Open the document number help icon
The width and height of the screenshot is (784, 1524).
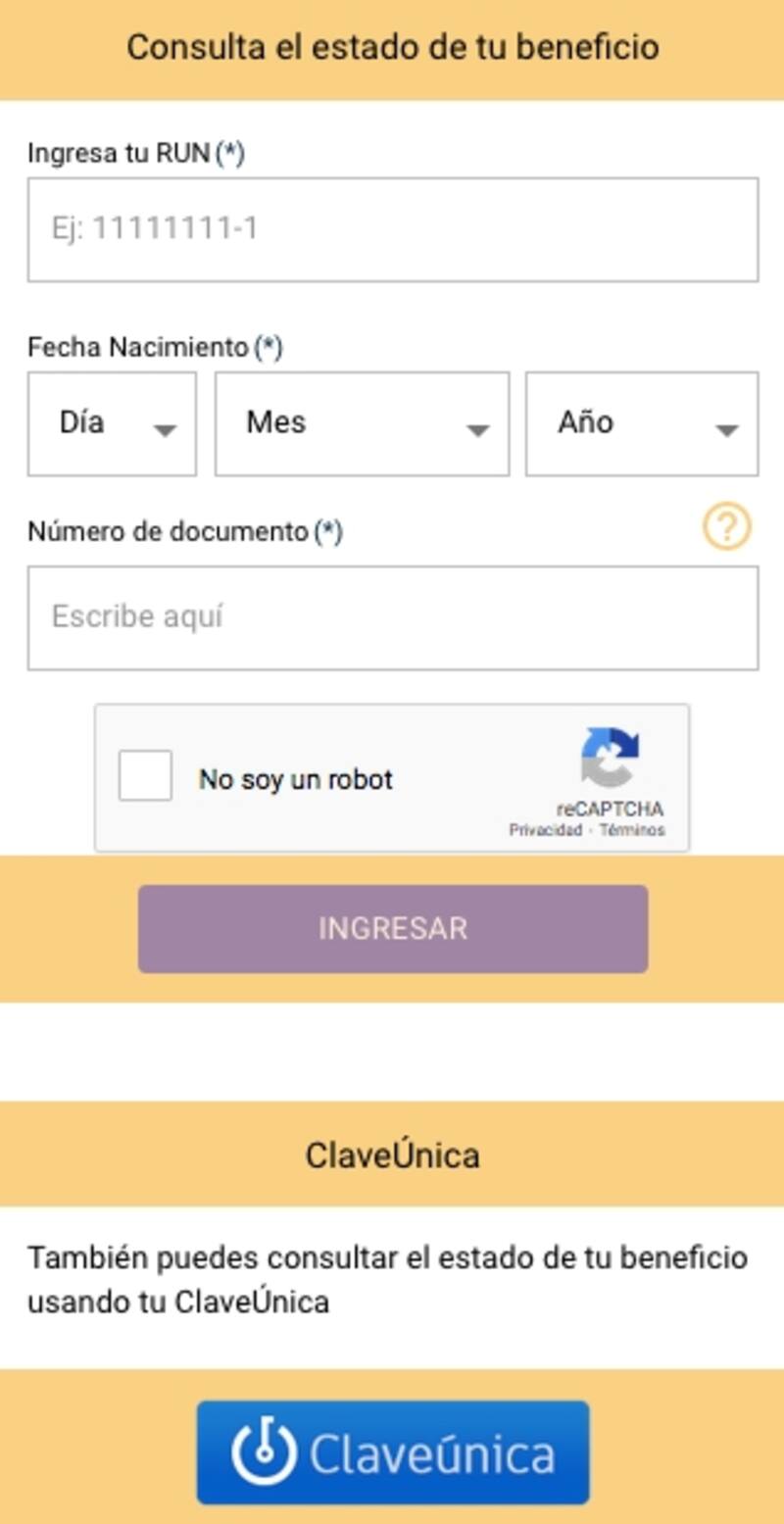(x=726, y=528)
